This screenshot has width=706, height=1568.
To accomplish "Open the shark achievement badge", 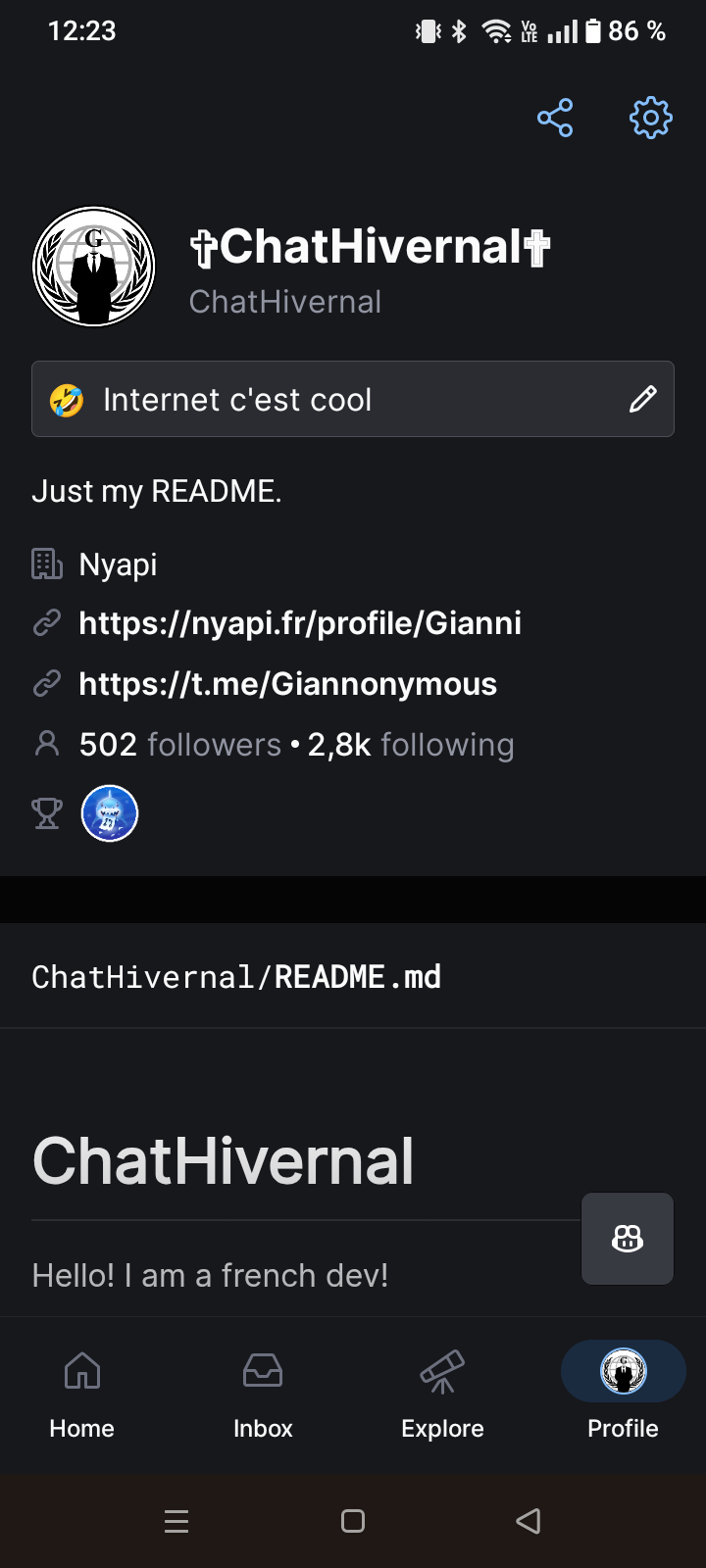I will [x=110, y=813].
